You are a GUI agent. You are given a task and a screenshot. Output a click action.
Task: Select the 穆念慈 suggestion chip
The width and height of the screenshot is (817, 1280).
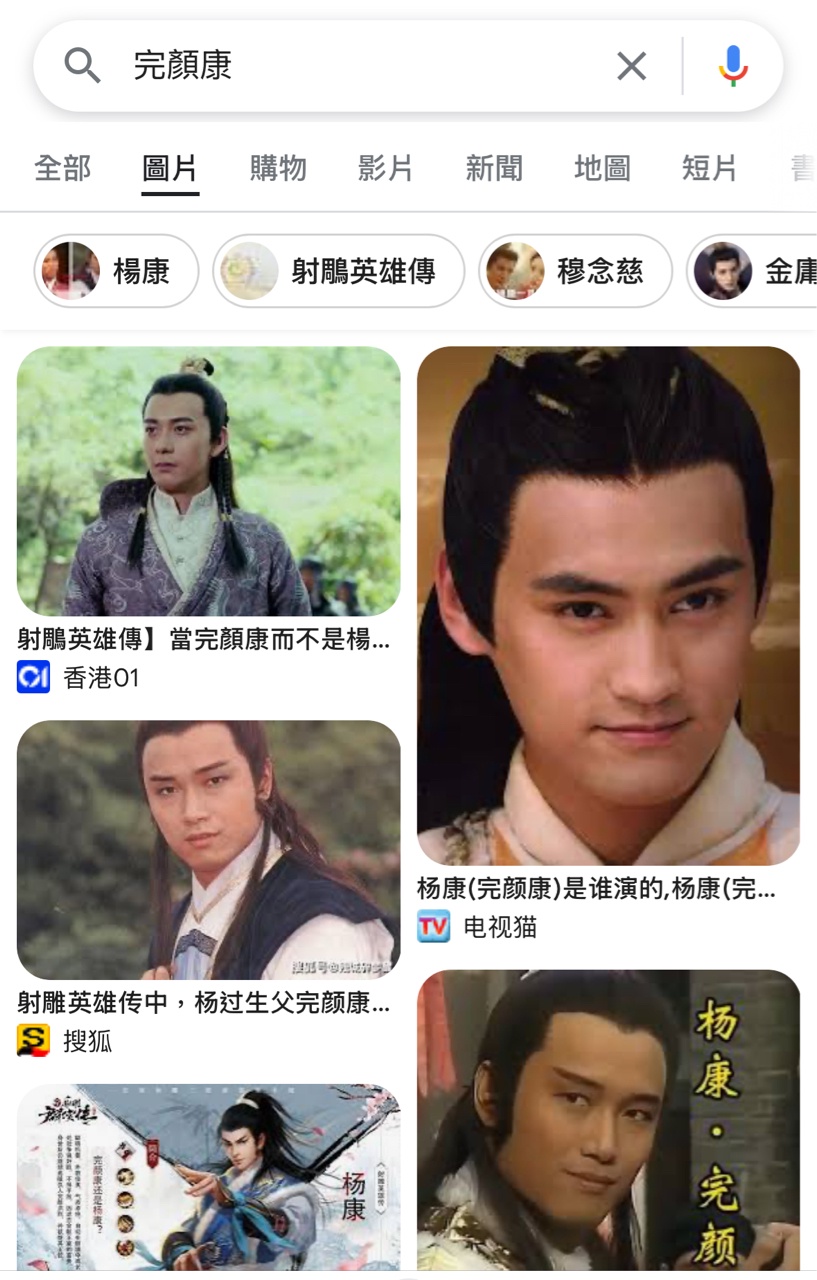575,271
